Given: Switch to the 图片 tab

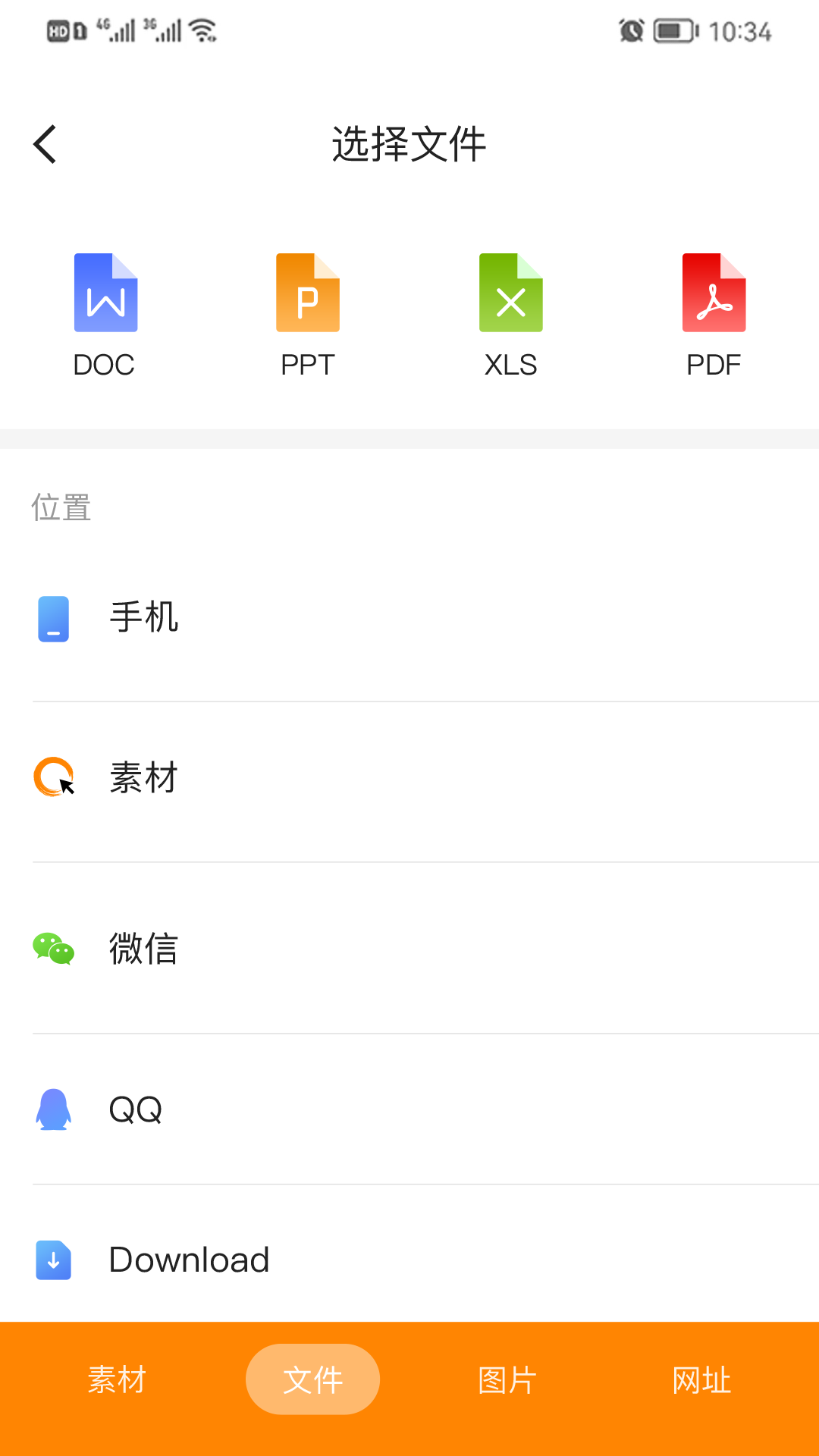Looking at the screenshot, I should coord(507,1380).
